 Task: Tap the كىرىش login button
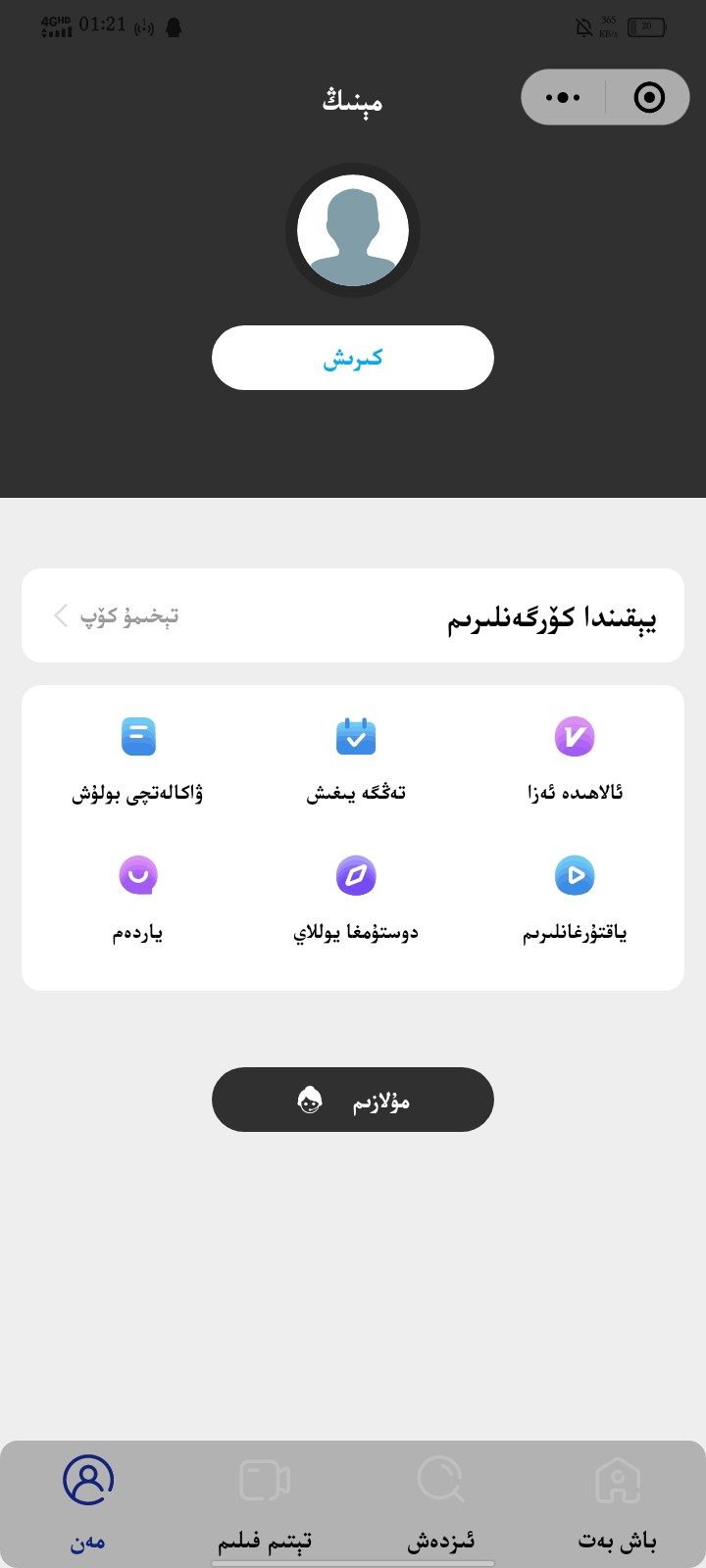tap(353, 358)
